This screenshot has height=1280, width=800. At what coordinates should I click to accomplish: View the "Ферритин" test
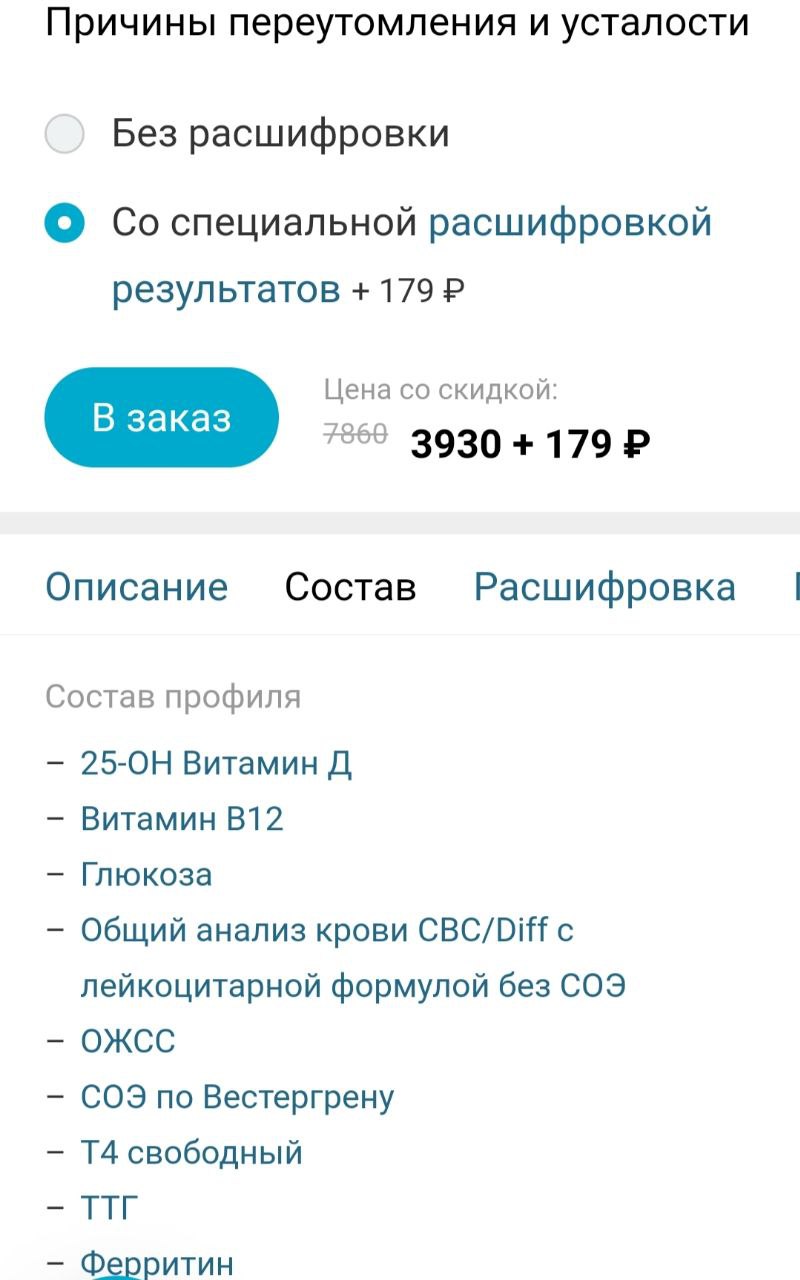pyautogui.click(x=157, y=1263)
